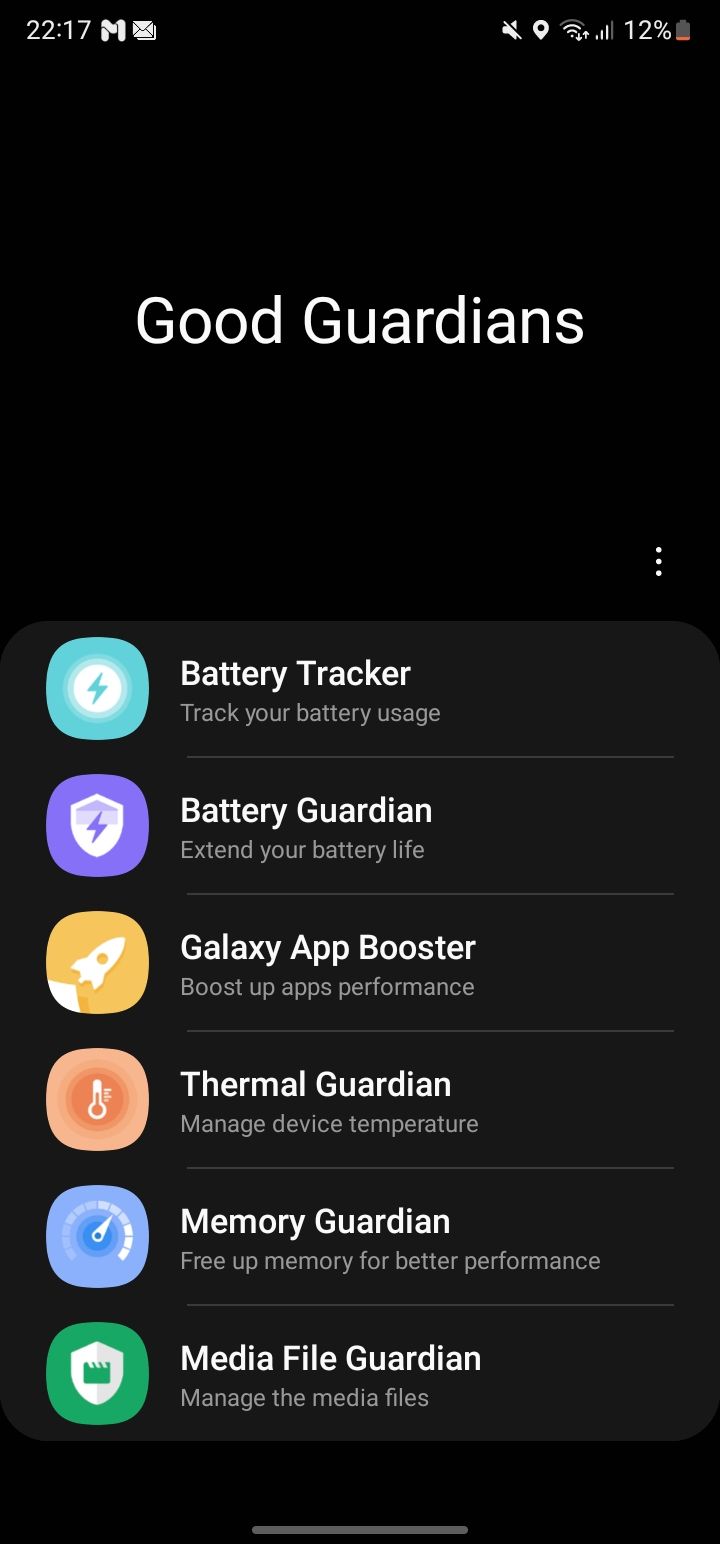Go to Thermal Guardian

(360, 1100)
